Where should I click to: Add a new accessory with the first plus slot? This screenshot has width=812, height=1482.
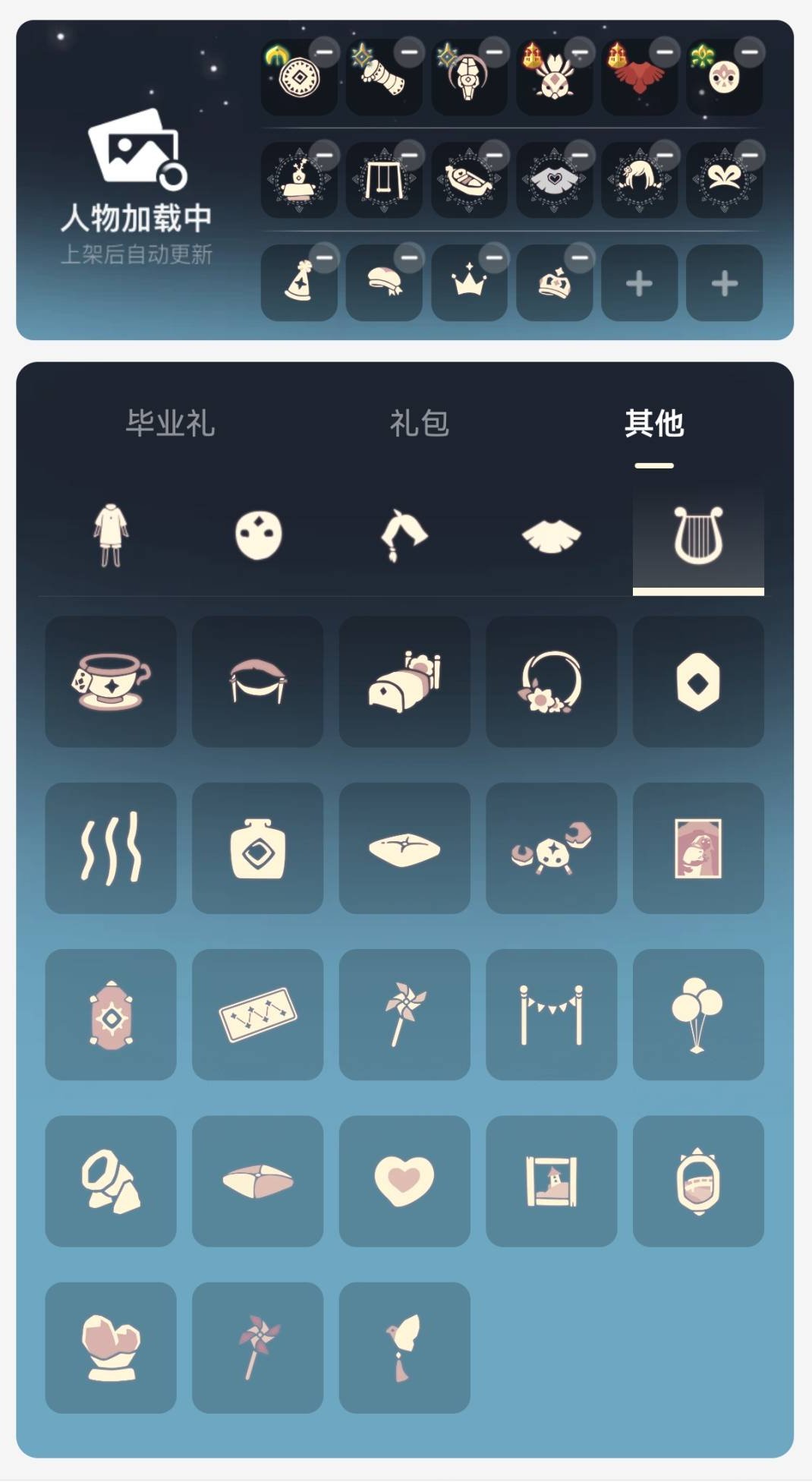coord(638,282)
